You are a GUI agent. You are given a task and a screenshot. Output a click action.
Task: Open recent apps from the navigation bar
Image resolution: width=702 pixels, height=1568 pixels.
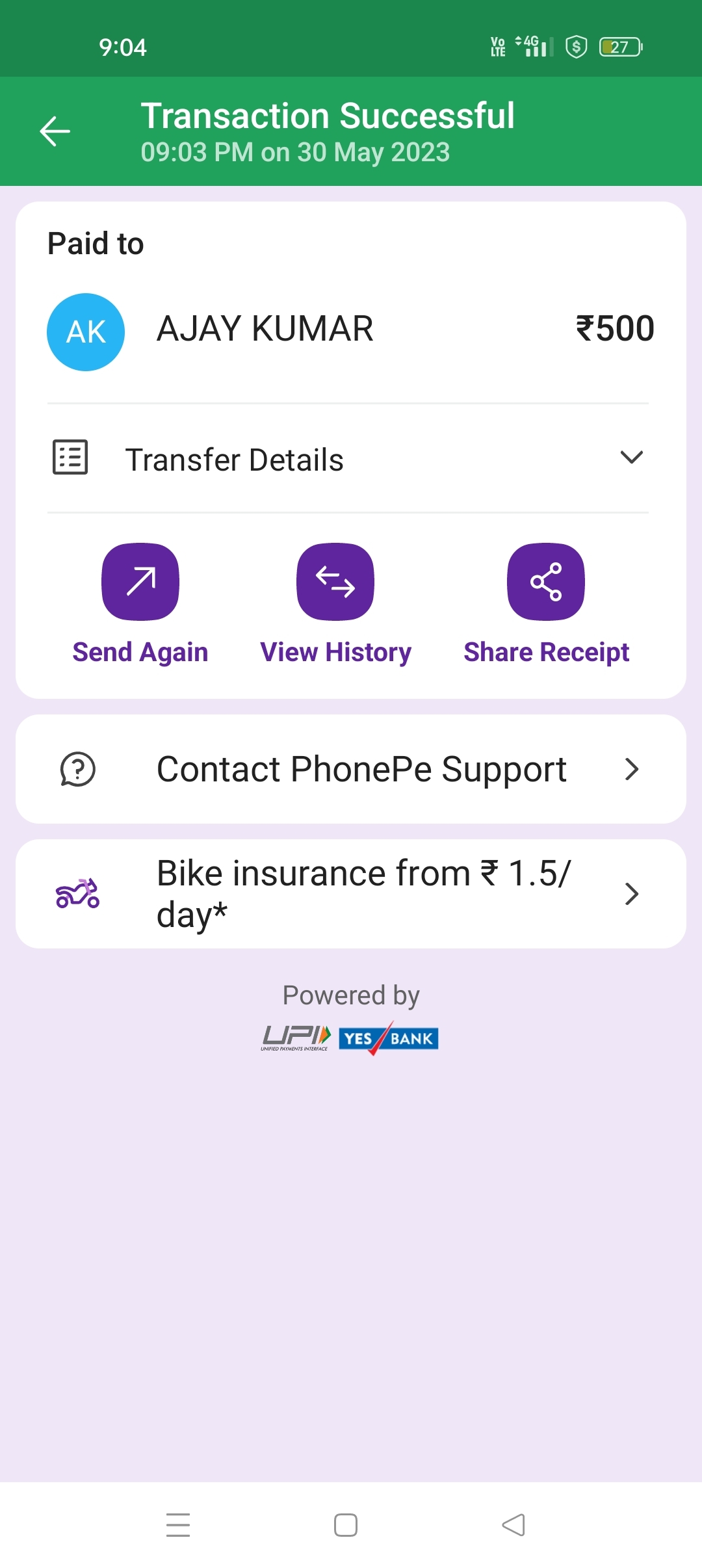tap(178, 1525)
